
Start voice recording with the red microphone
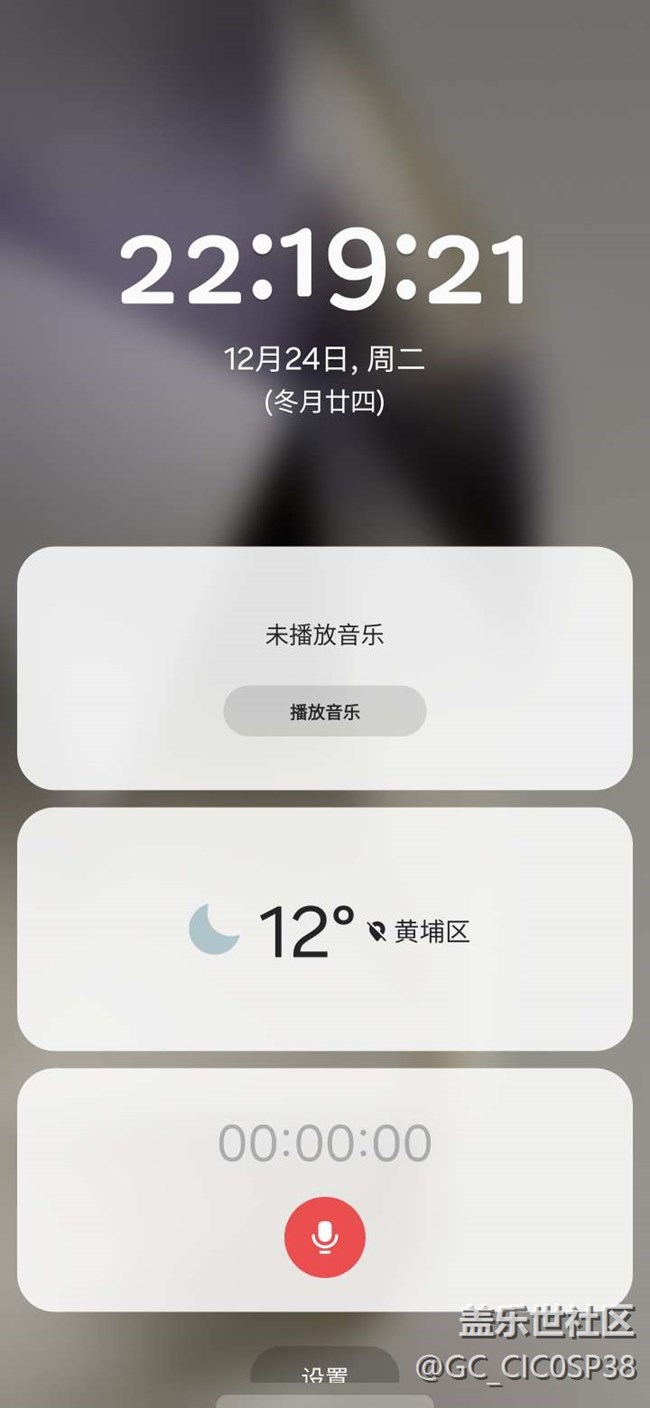coord(325,1237)
